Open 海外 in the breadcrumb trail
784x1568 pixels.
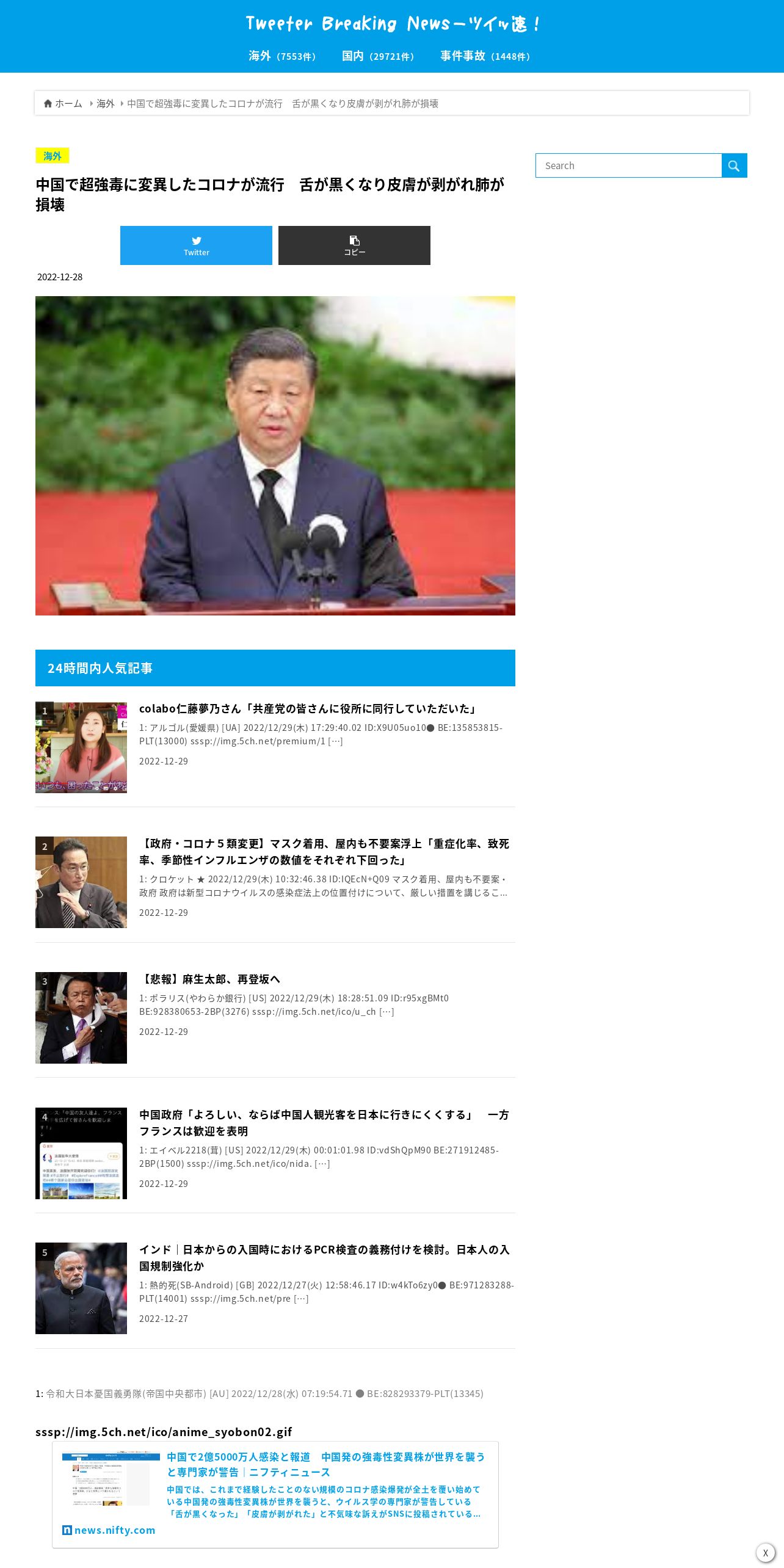[105, 104]
